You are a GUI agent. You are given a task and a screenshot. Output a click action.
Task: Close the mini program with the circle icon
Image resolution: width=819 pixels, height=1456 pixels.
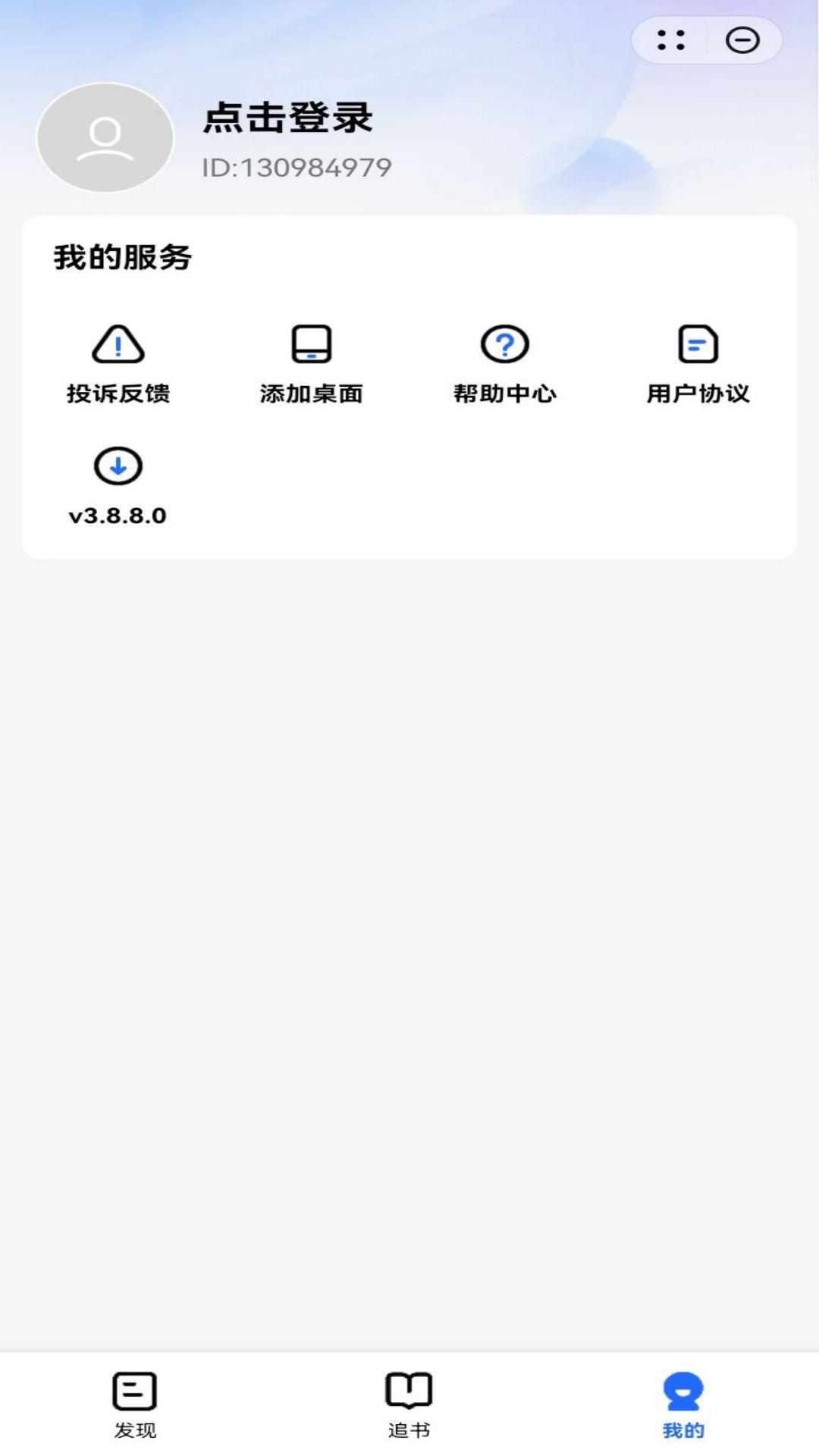point(742,40)
